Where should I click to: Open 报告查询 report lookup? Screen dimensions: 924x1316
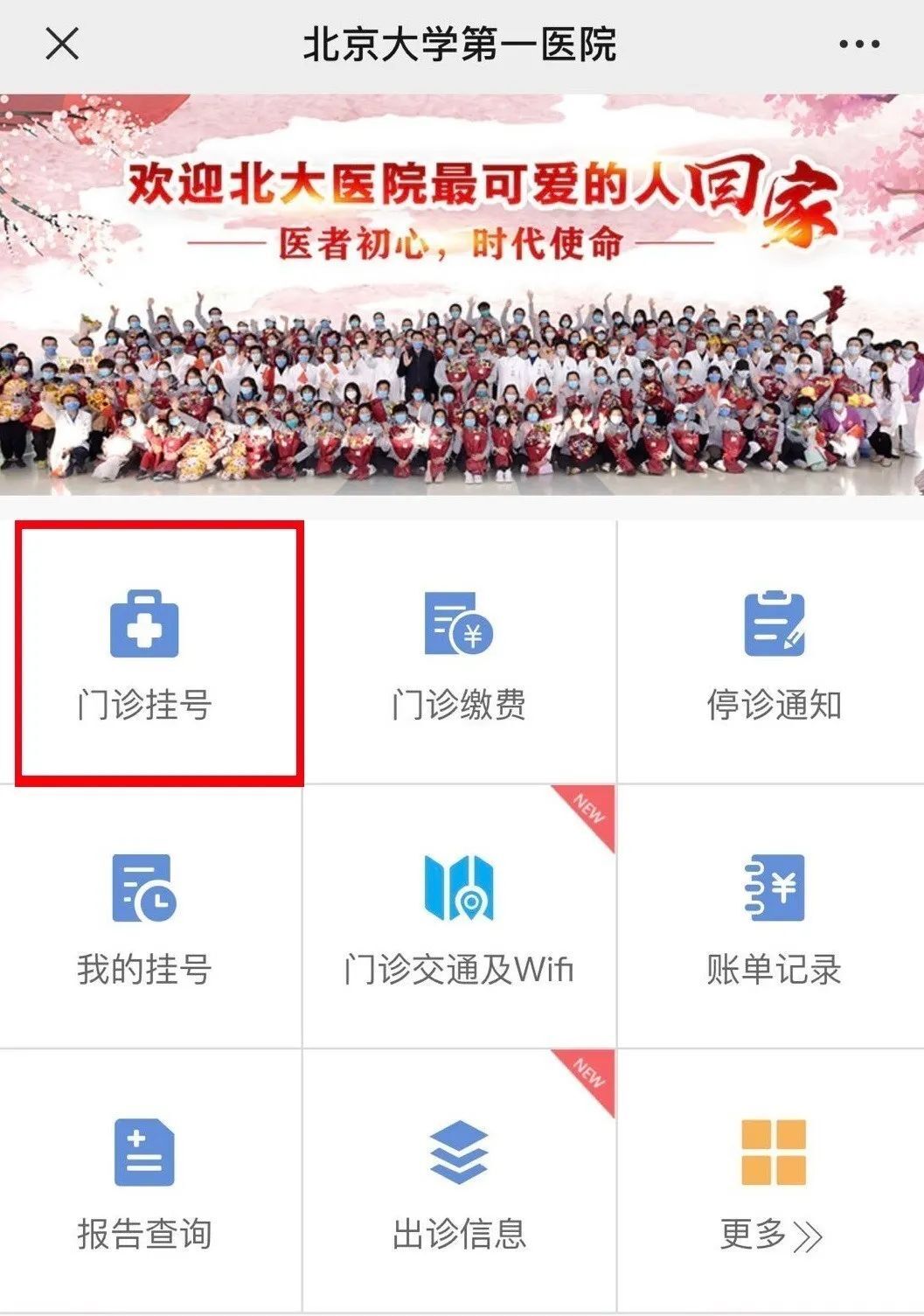coord(145,1182)
